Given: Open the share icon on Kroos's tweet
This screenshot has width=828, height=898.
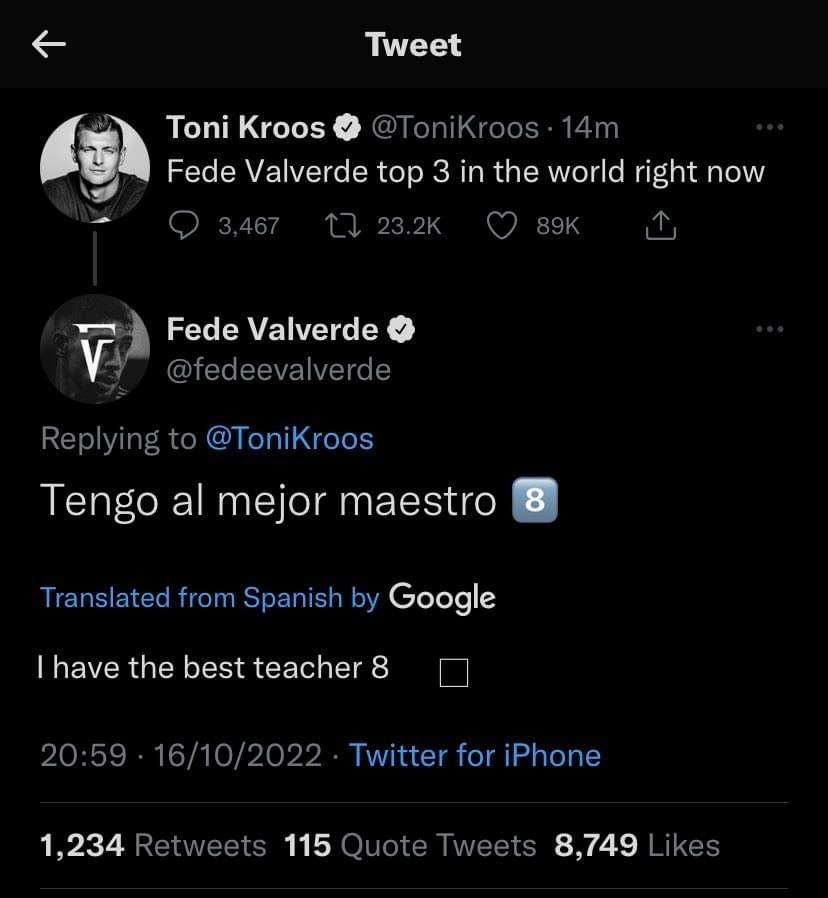Looking at the screenshot, I should point(660,225).
